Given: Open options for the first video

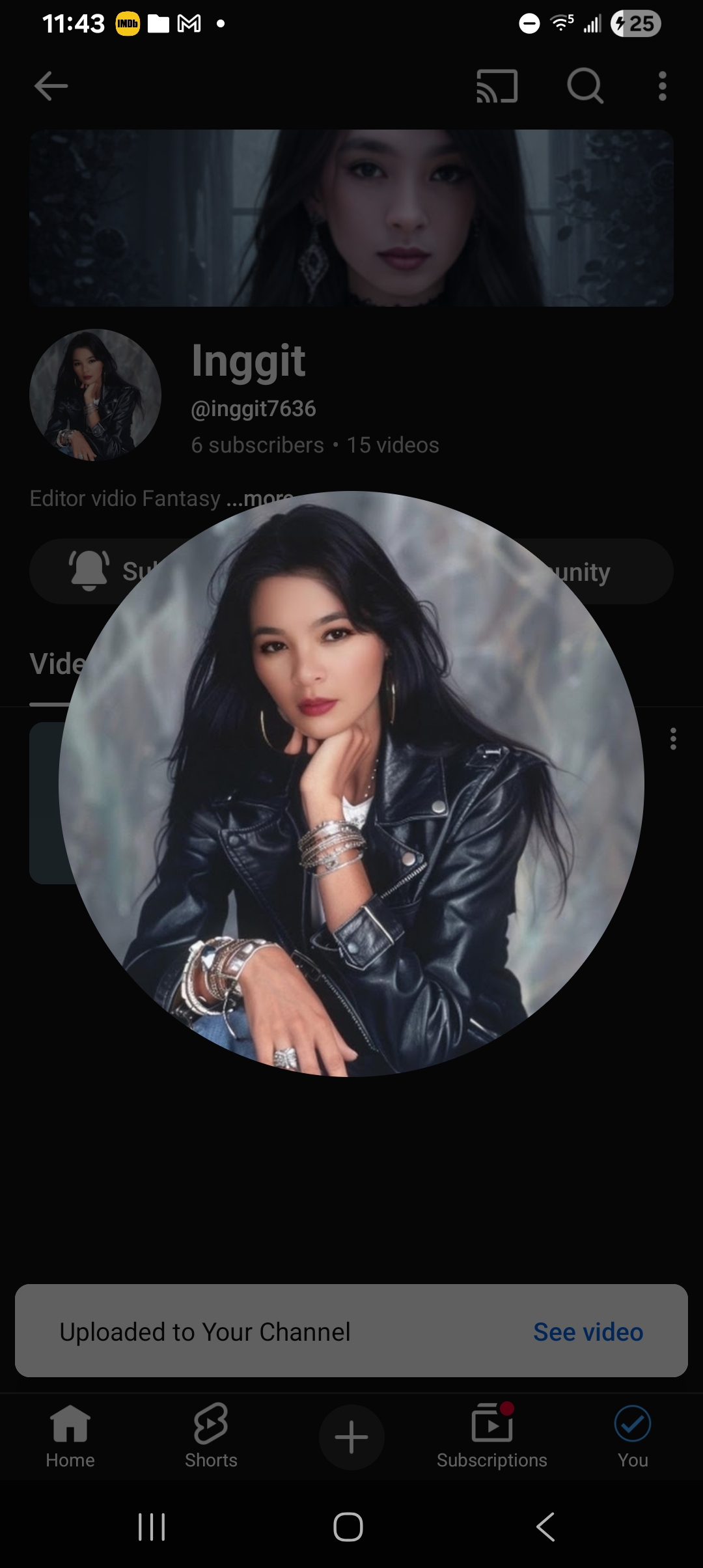Looking at the screenshot, I should tap(673, 739).
